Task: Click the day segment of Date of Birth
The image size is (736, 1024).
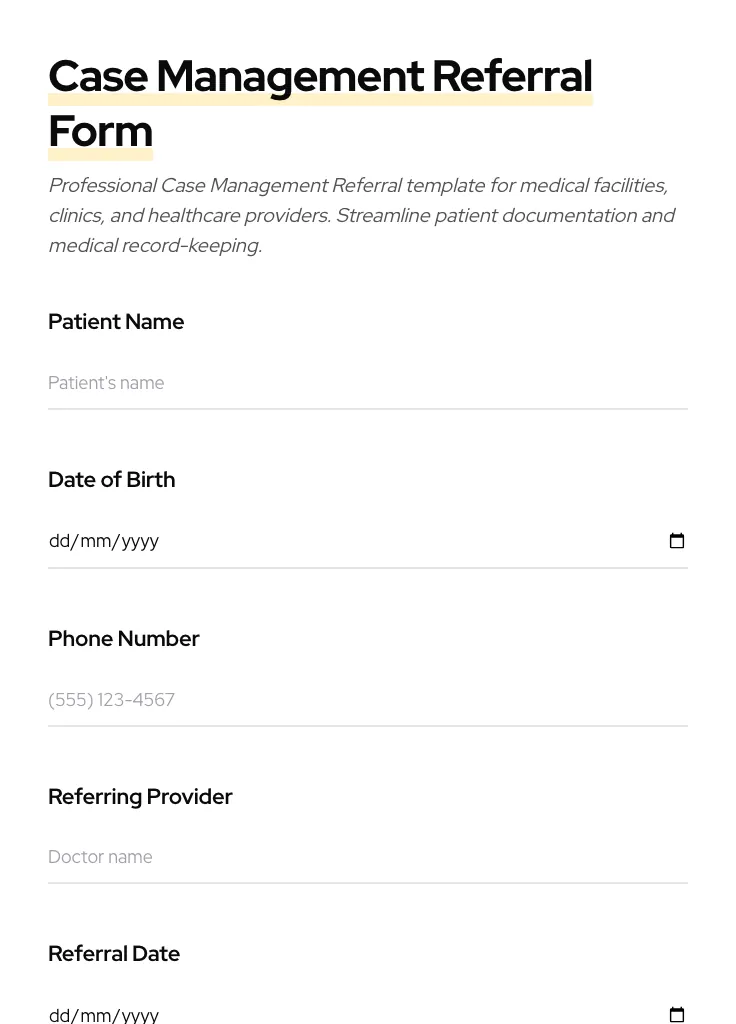Action: pos(59,540)
